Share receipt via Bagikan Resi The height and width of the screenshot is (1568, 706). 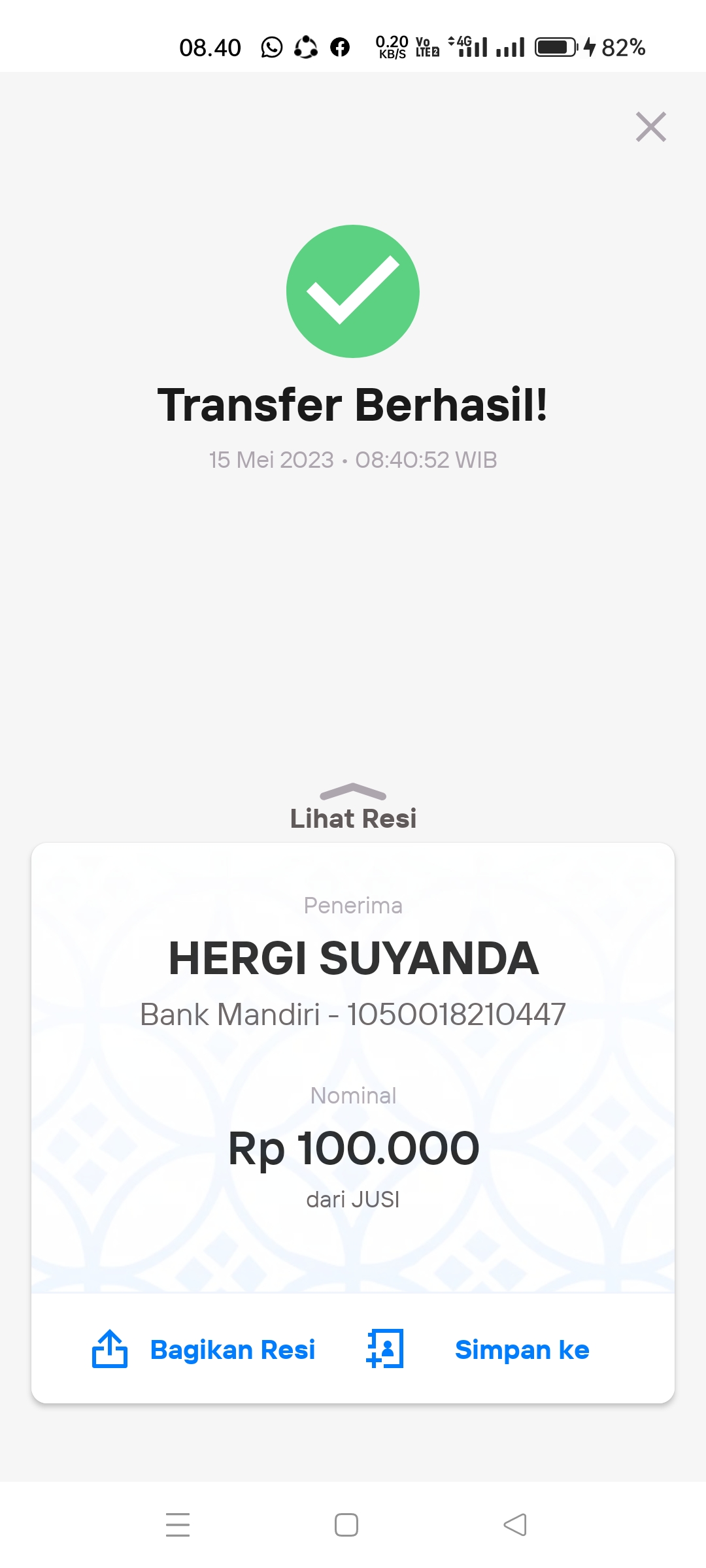(x=204, y=1350)
